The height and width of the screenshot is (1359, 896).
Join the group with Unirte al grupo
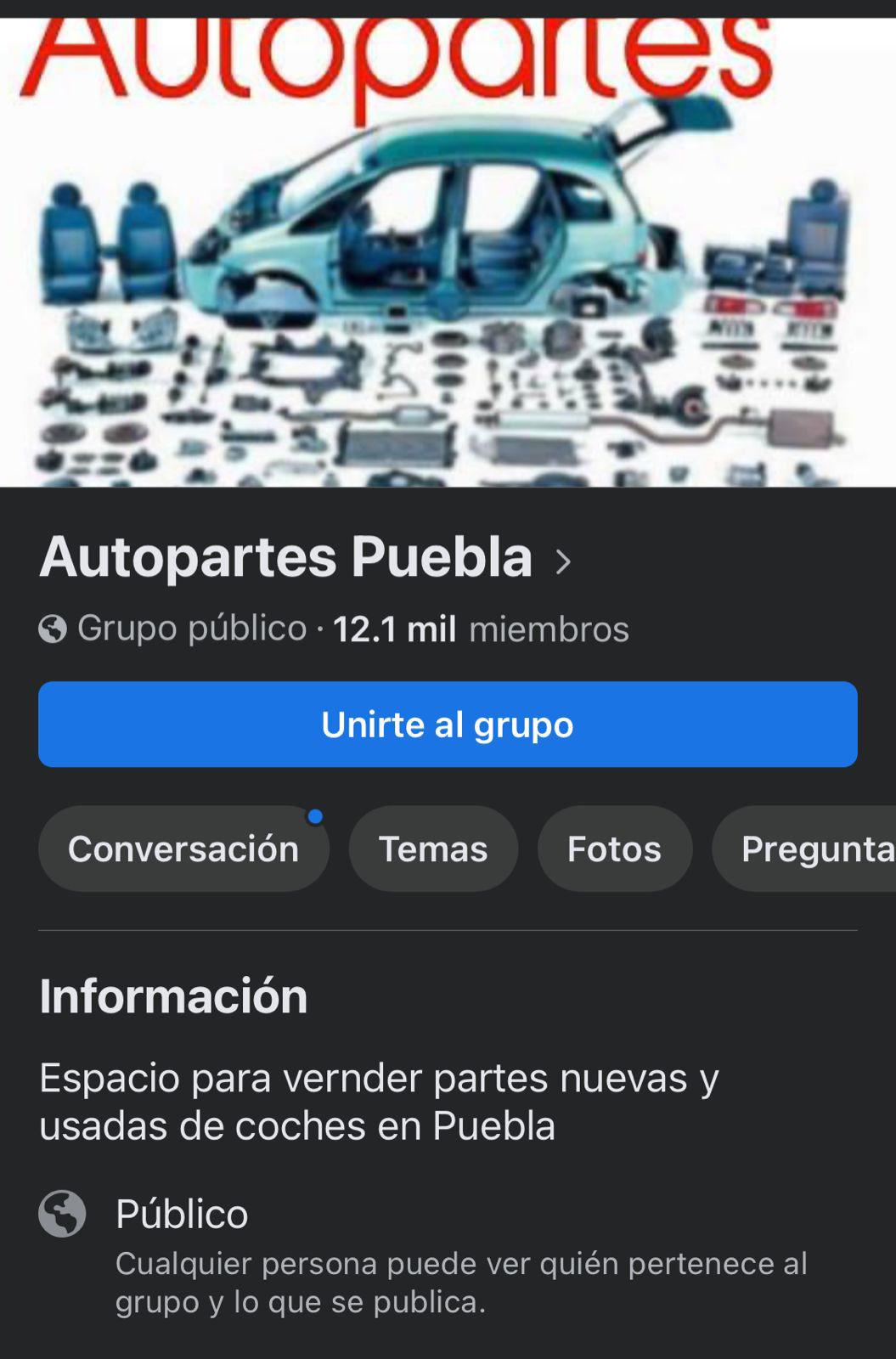[448, 725]
